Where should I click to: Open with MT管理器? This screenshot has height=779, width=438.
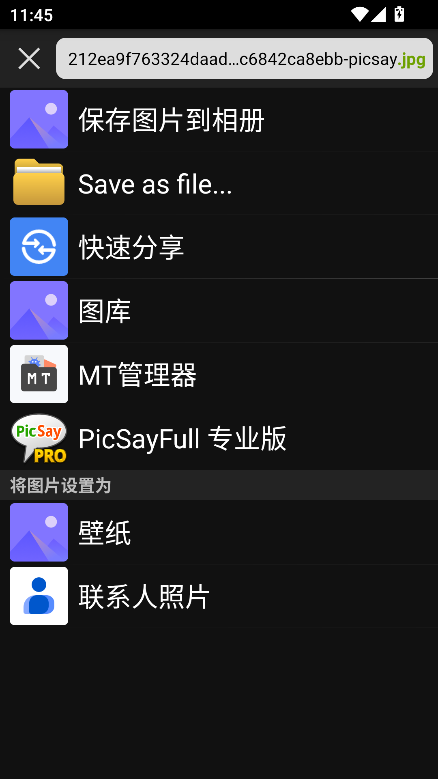click(x=219, y=375)
